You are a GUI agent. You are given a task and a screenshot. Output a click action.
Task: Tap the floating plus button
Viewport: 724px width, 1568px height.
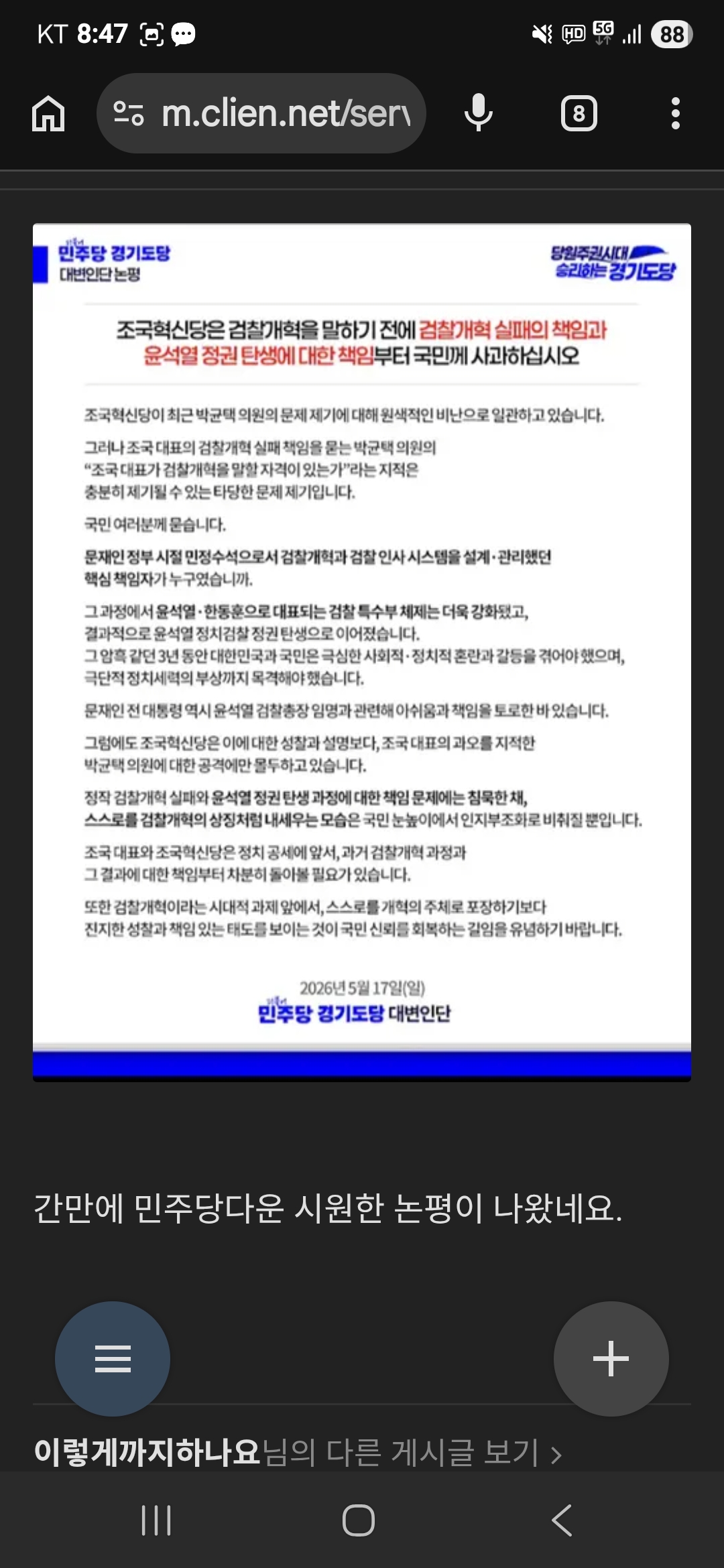coord(611,1358)
